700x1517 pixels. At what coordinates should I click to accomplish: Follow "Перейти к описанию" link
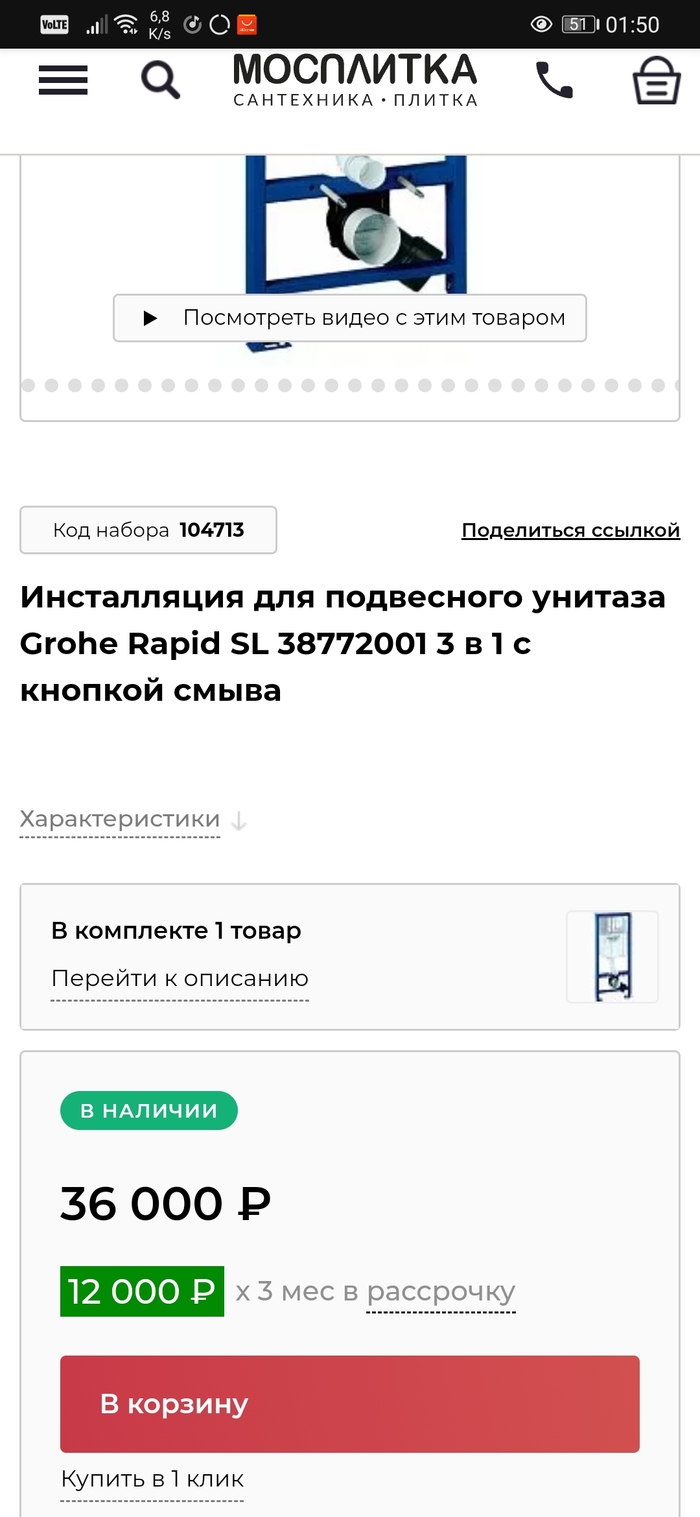[x=180, y=978]
